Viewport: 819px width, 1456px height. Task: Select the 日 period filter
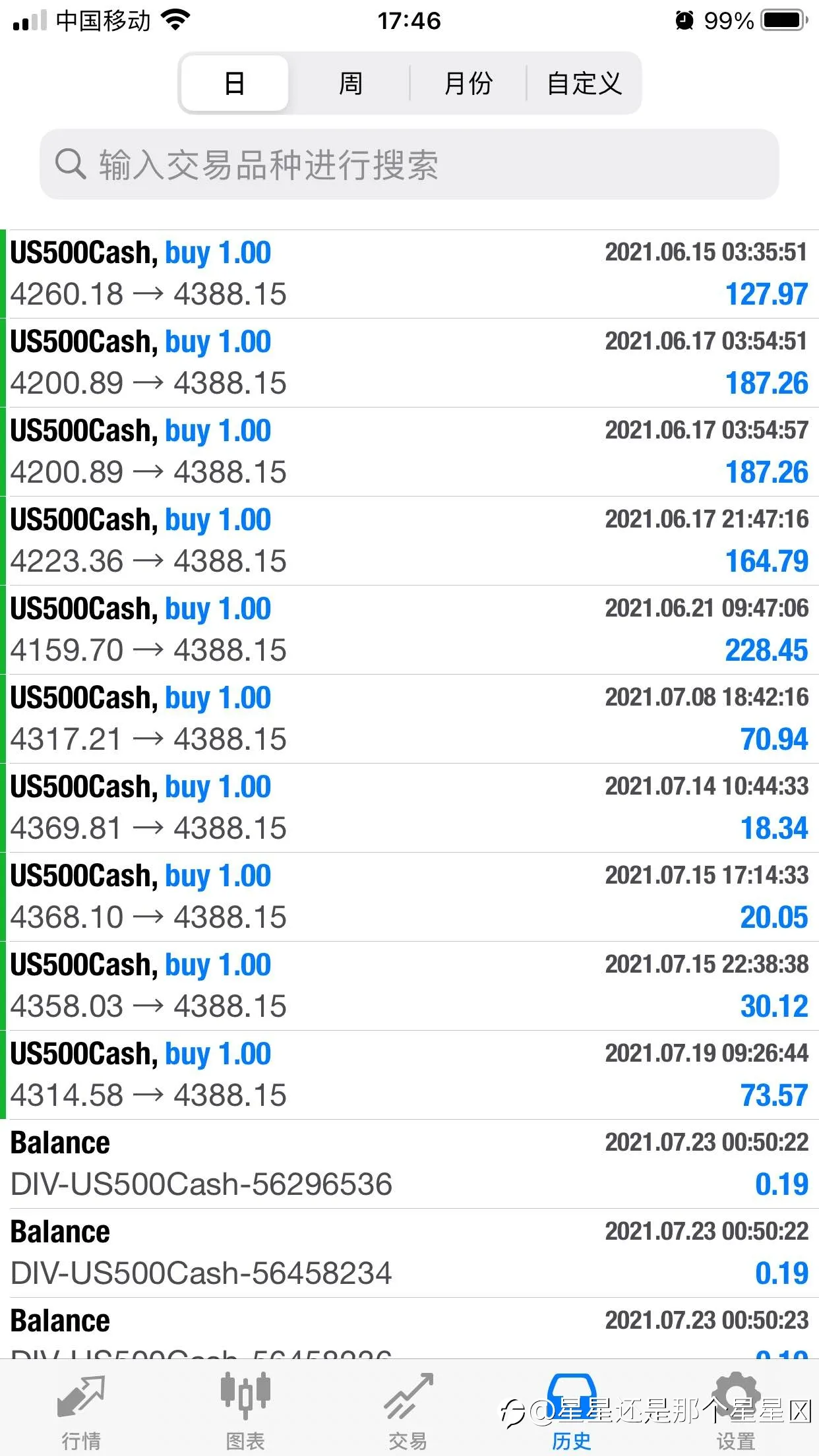235,83
